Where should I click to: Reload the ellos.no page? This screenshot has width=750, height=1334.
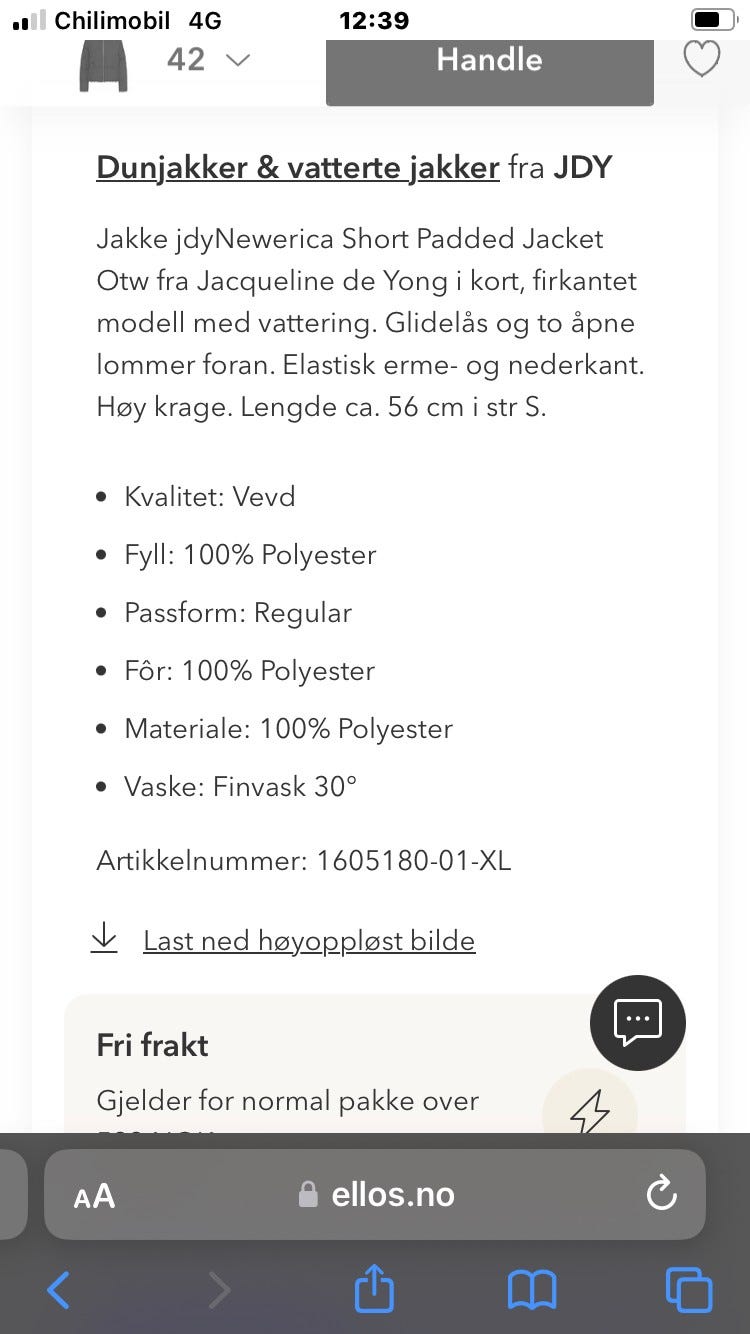tap(661, 1194)
